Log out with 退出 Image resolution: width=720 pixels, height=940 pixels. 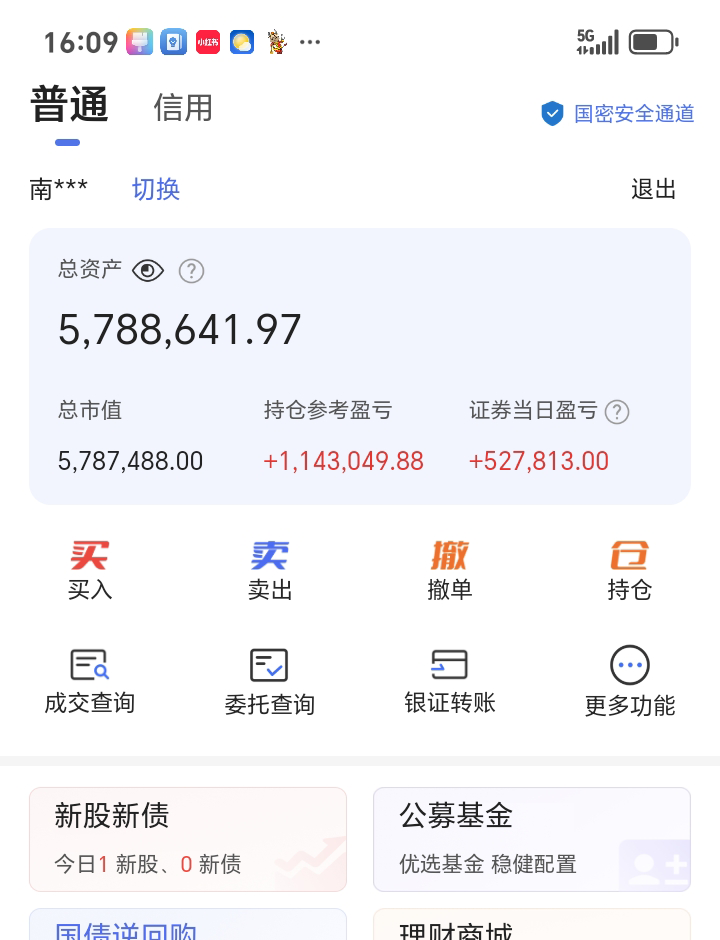tap(653, 189)
